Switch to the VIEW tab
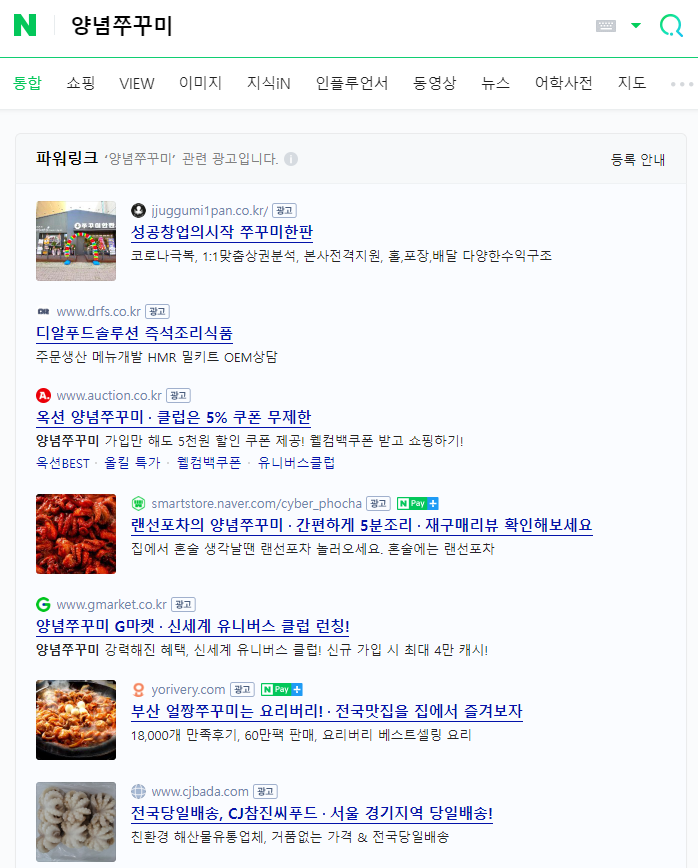Viewport: 698px width, 868px height. 137,83
